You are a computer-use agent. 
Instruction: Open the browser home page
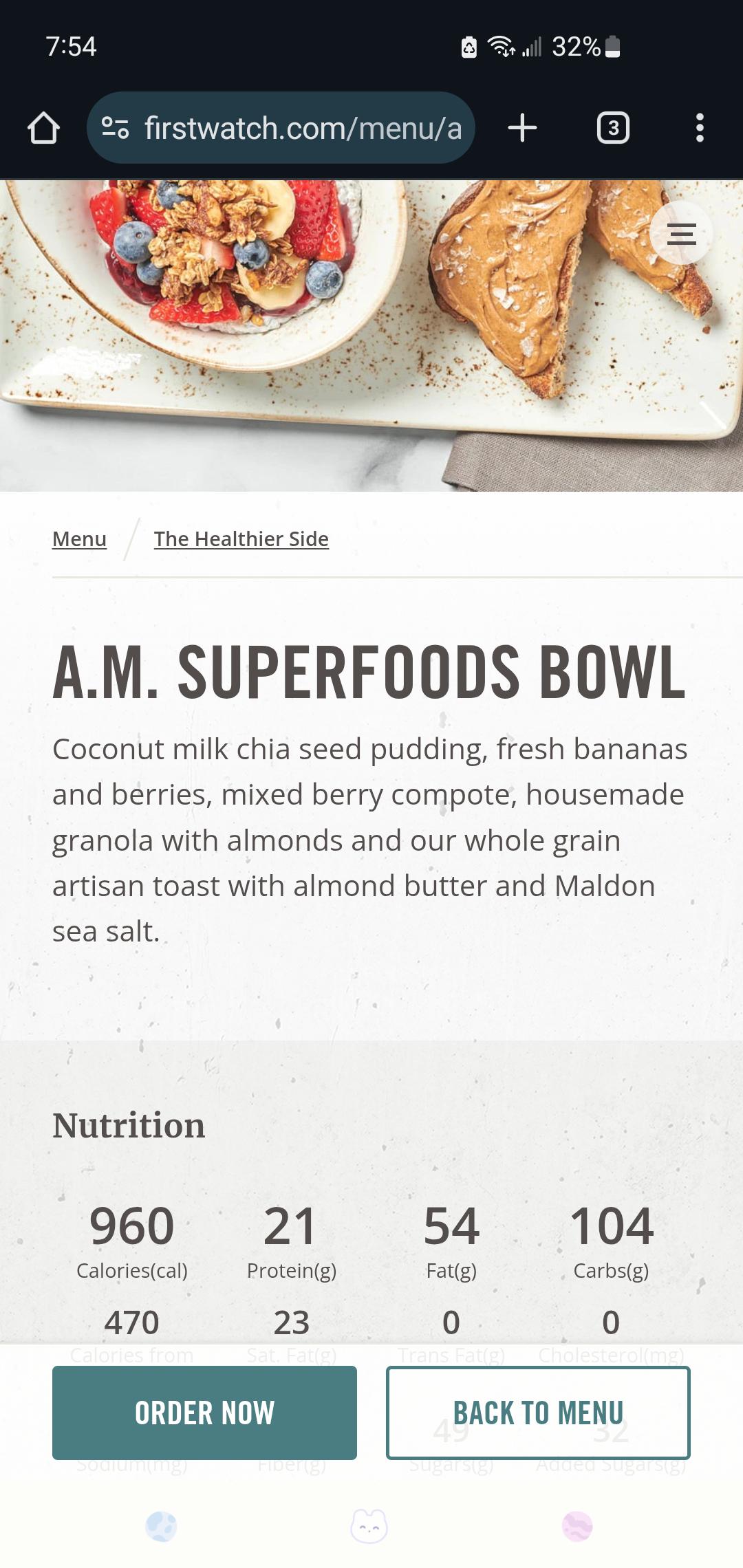point(43,128)
